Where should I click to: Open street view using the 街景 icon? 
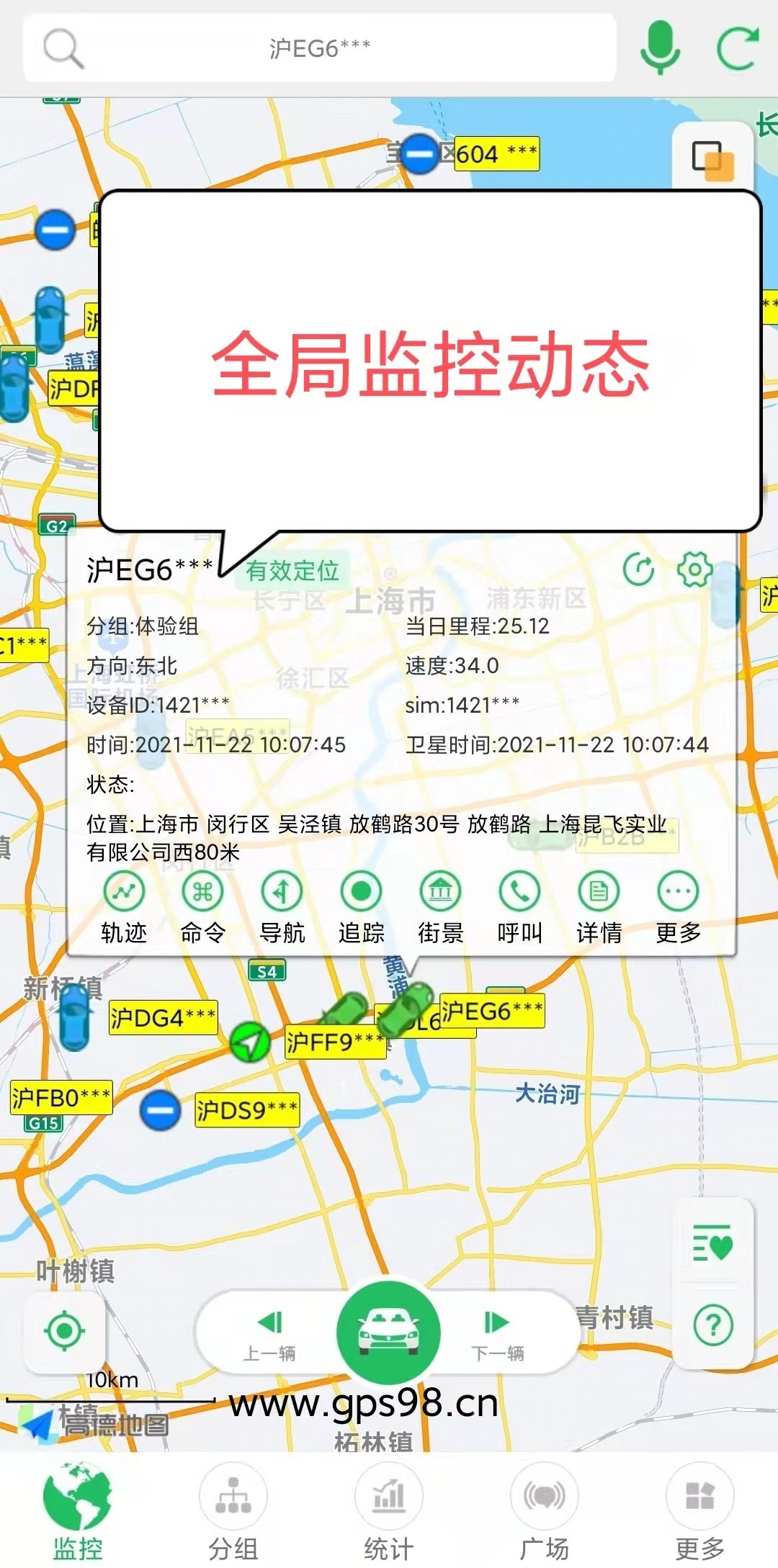pyautogui.click(x=441, y=891)
